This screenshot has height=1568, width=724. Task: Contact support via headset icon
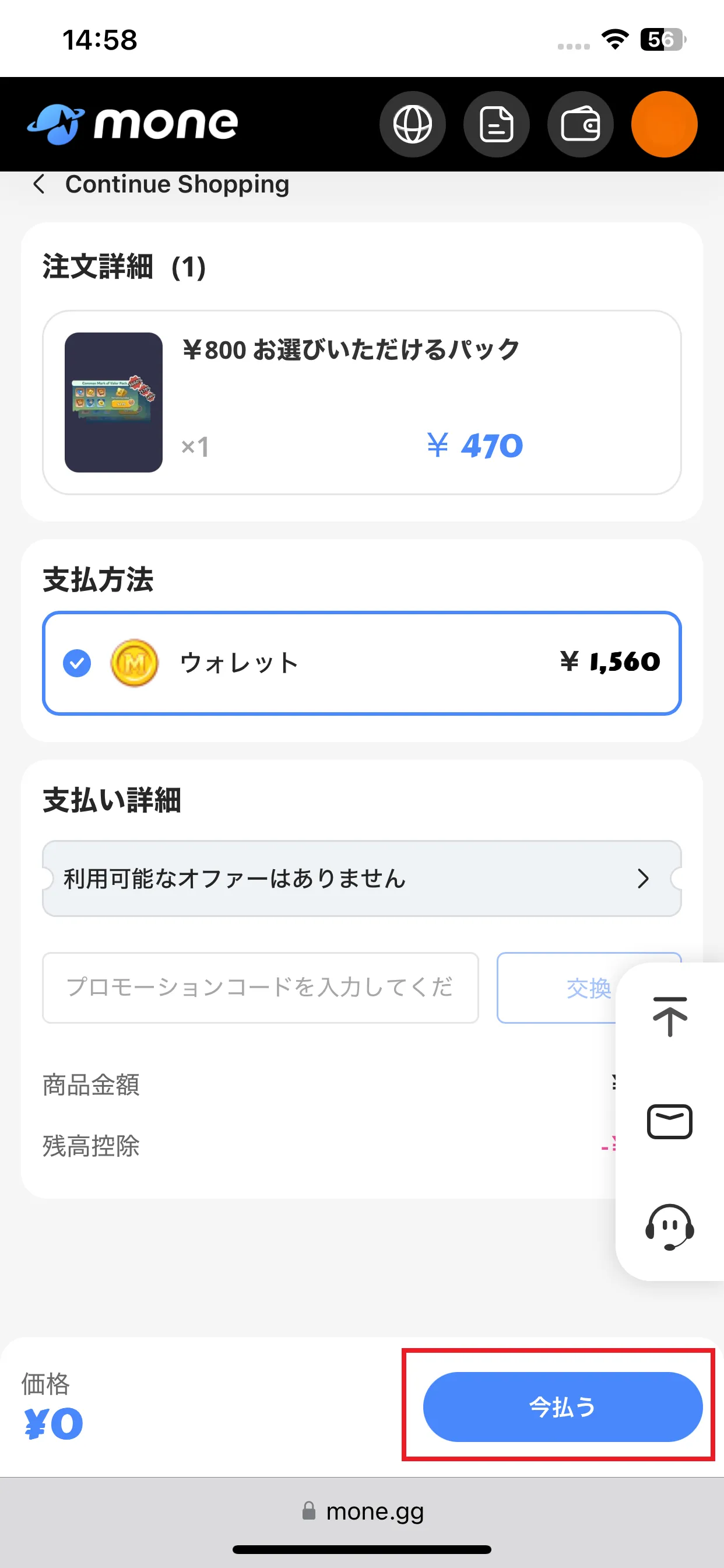point(670,1227)
